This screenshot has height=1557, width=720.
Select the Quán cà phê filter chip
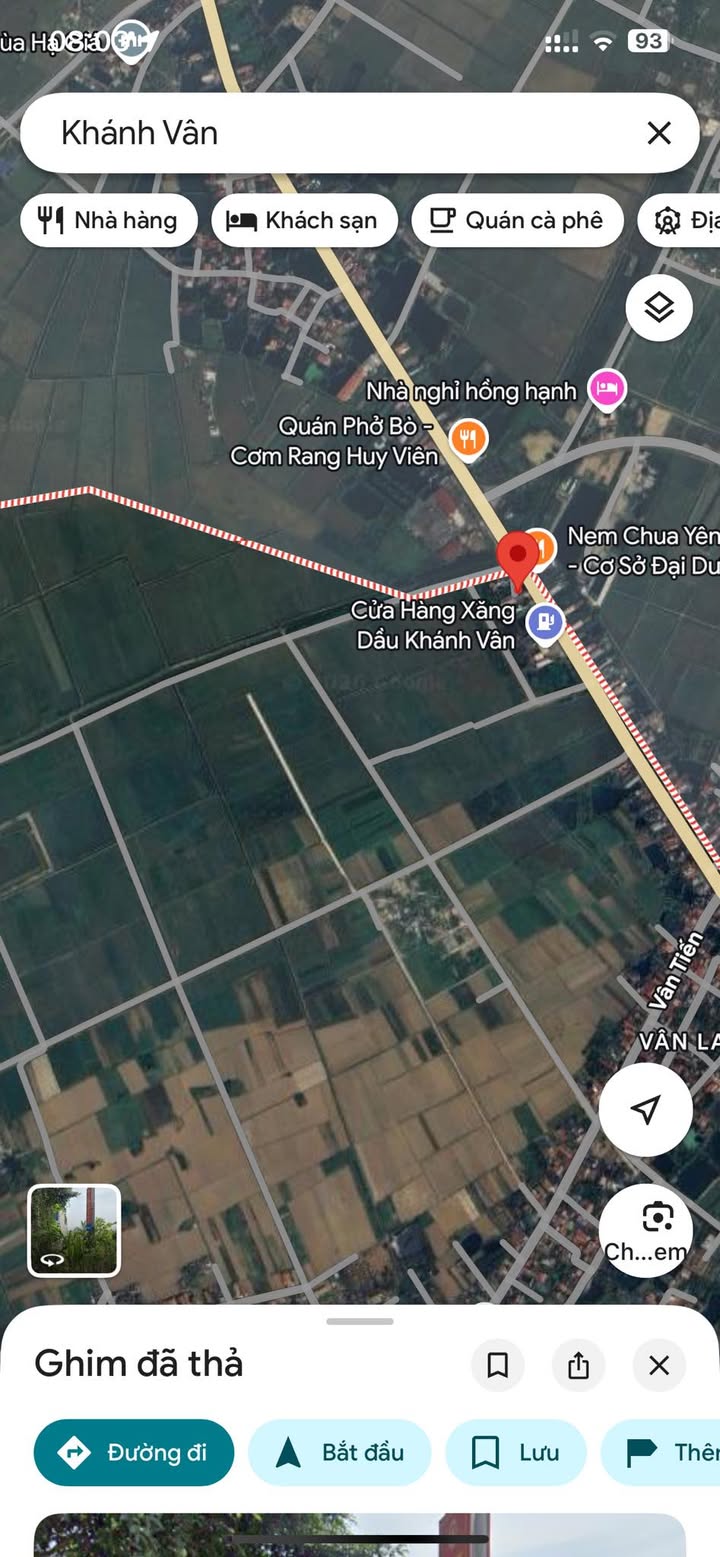517,220
